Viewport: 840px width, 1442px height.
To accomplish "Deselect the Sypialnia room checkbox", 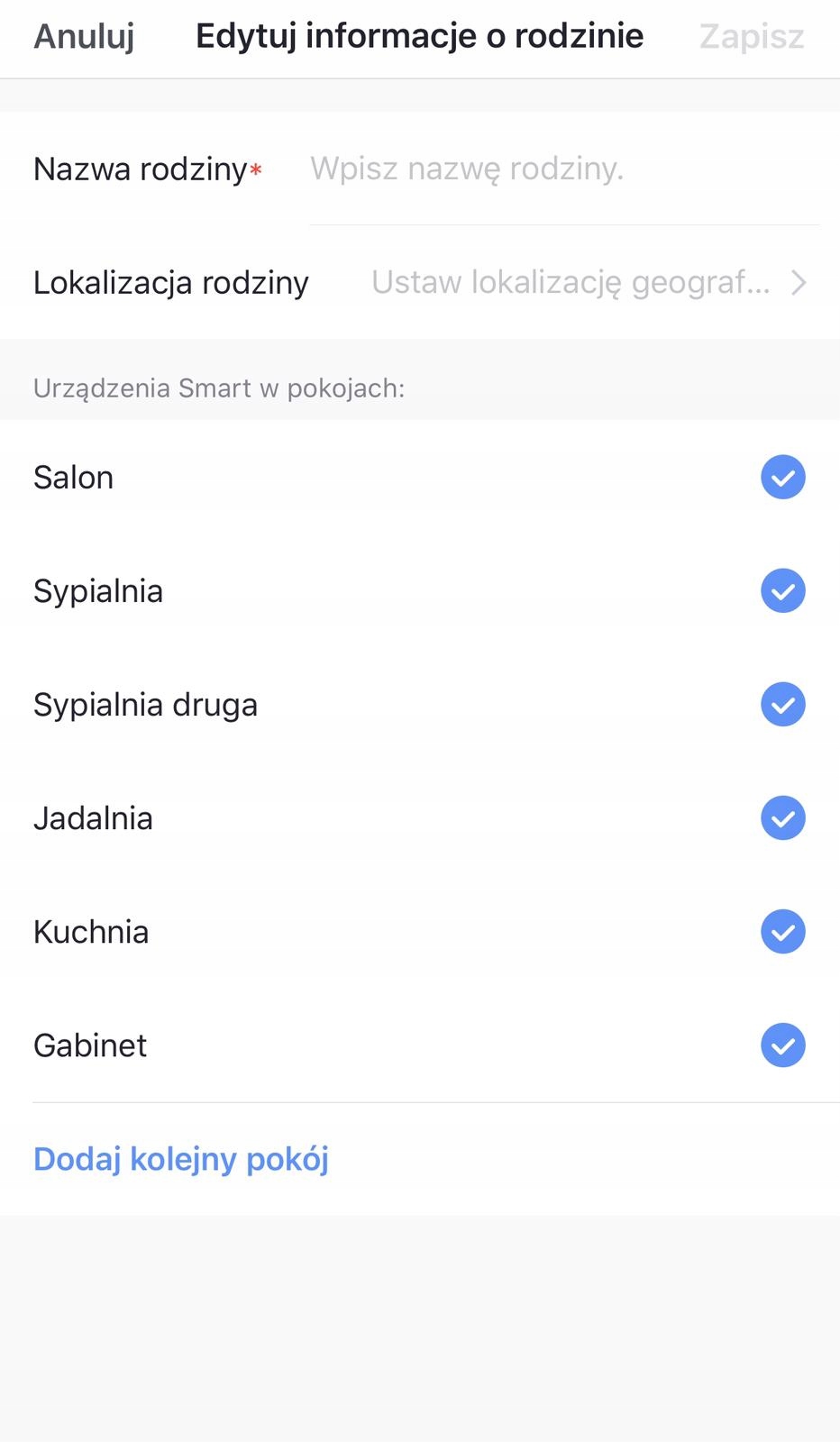I will (782, 590).
